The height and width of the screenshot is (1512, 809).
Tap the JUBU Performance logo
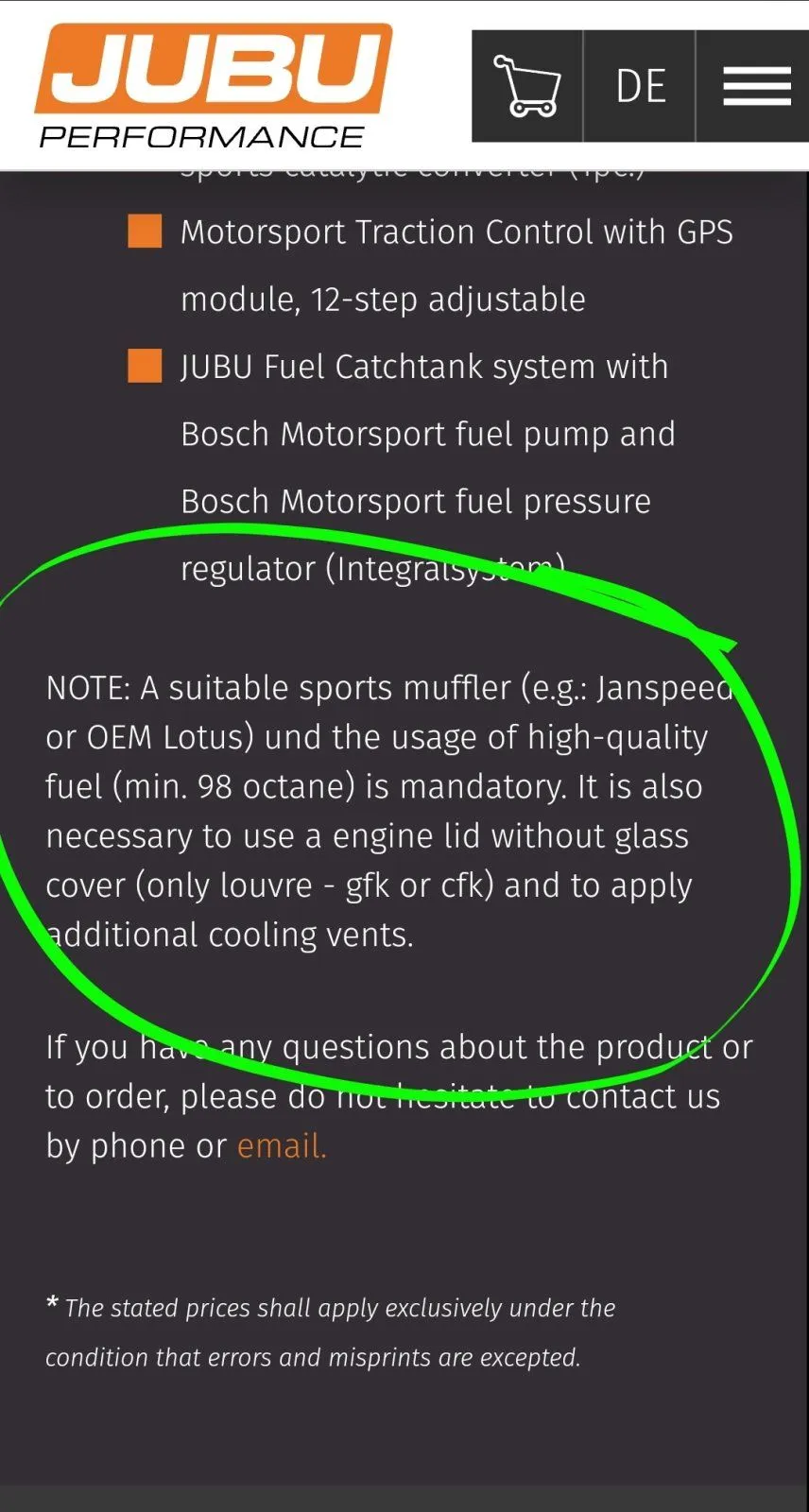click(213, 86)
